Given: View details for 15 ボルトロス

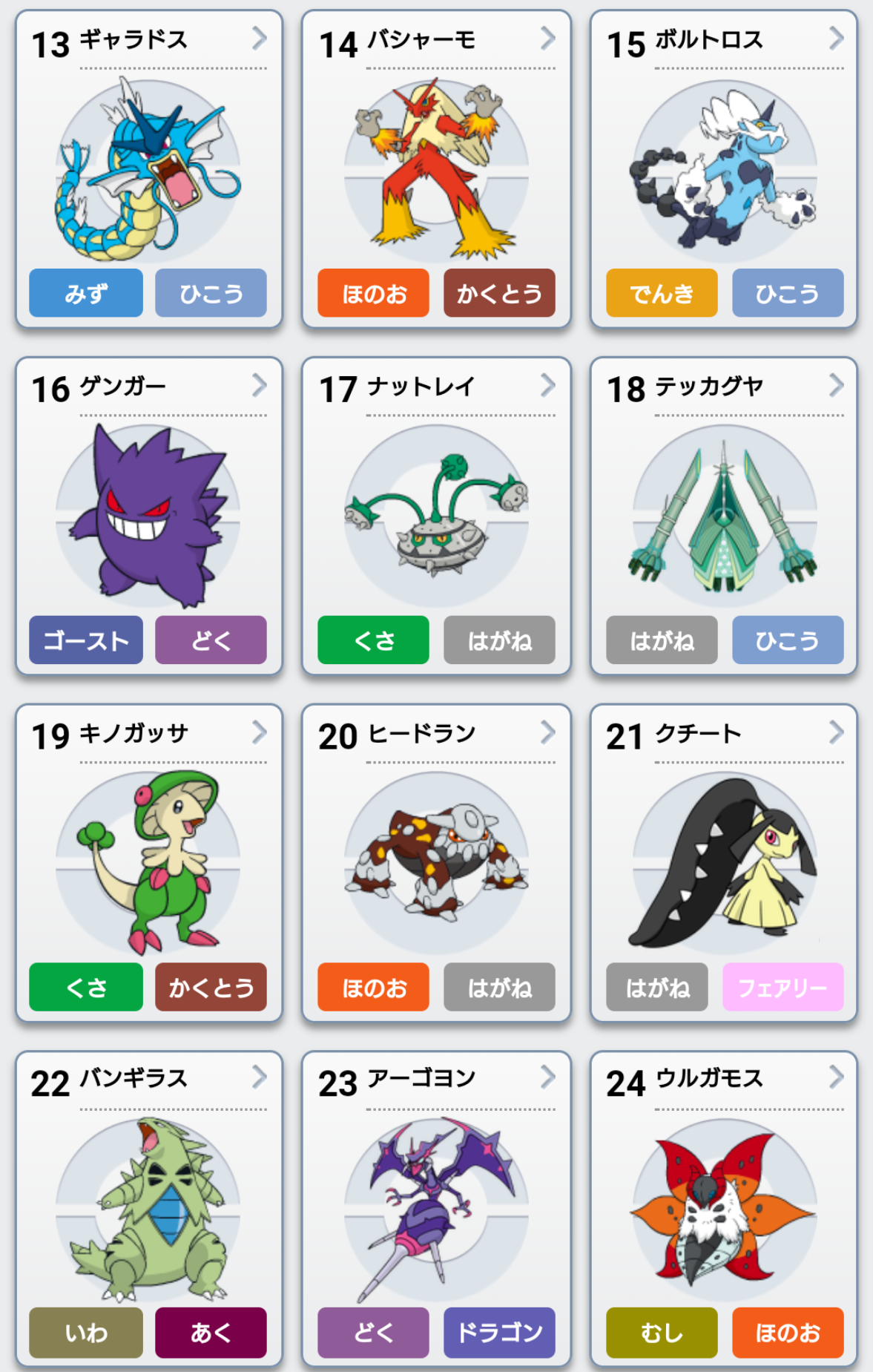Looking at the screenshot, I should click(724, 169).
